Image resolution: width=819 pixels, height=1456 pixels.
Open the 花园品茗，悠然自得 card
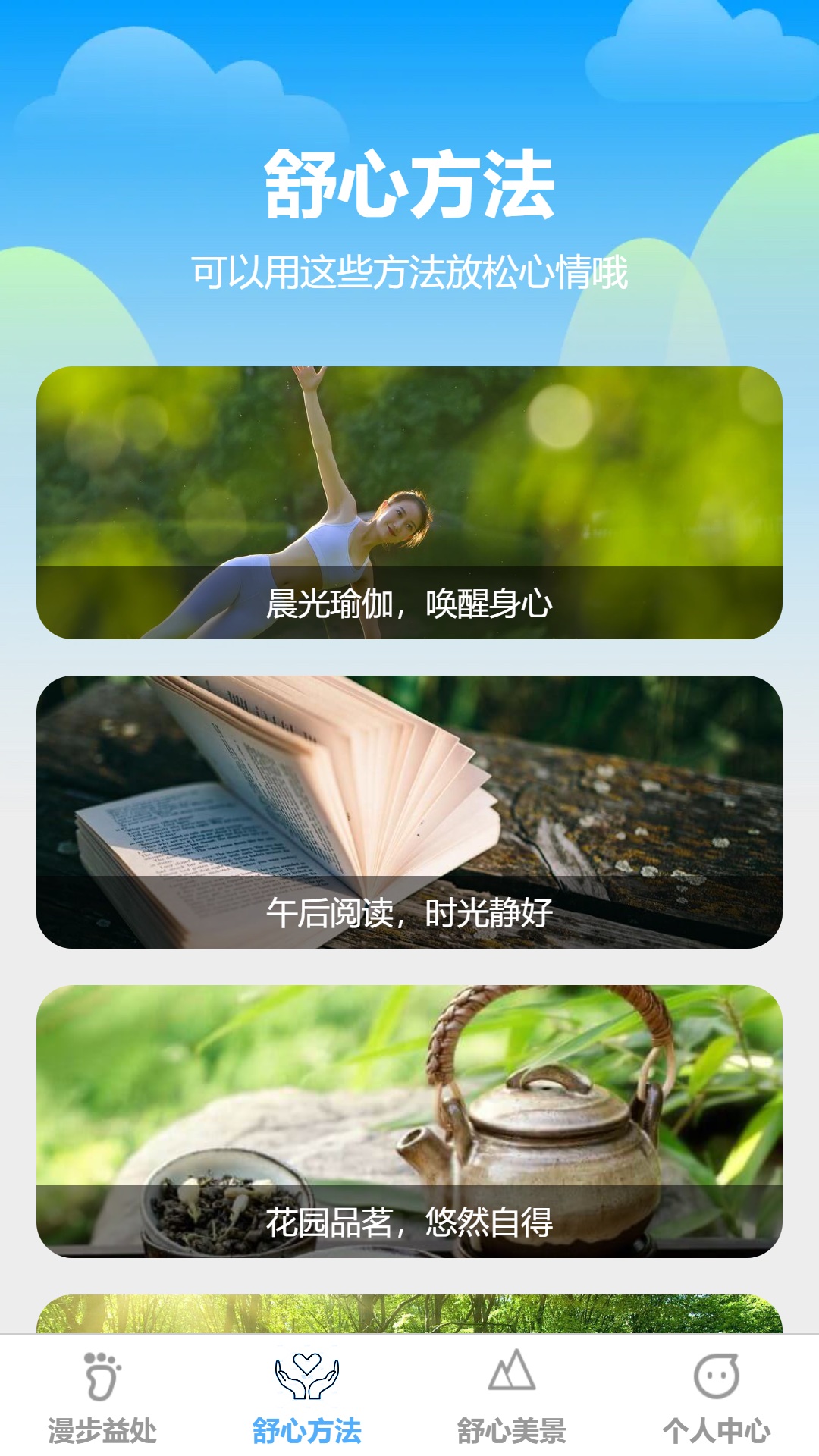pos(409,1121)
